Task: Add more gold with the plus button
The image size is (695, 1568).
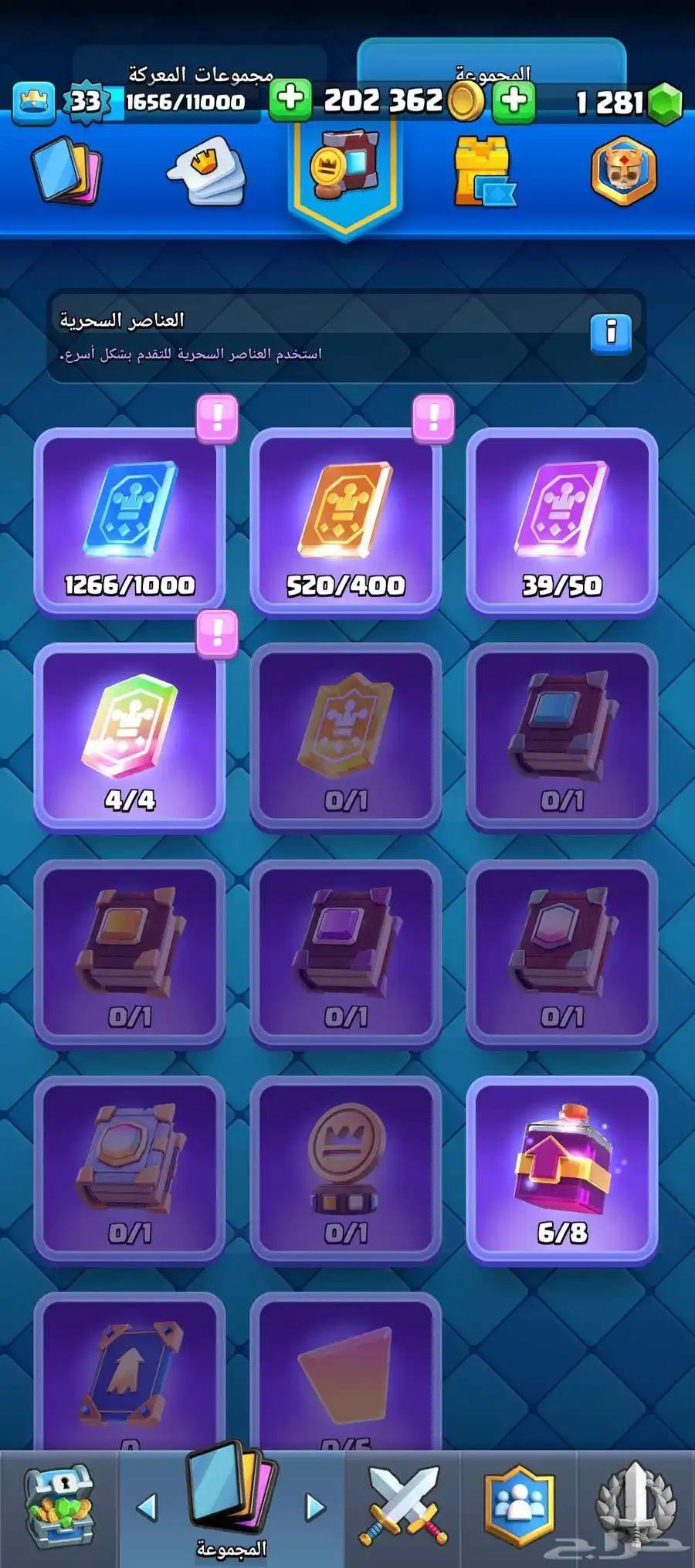Action: [290, 99]
